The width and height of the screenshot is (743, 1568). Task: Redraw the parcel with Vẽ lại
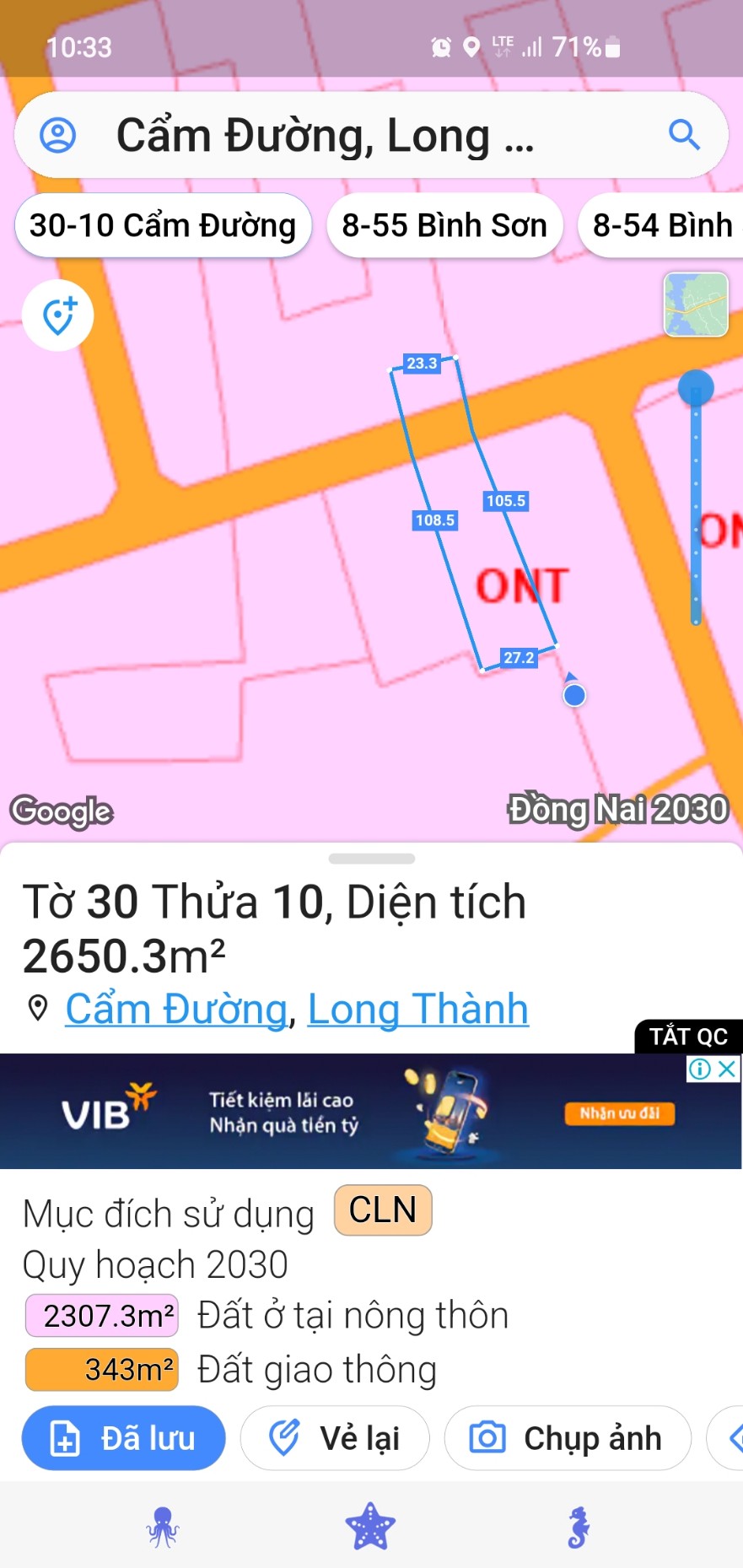tap(335, 1438)
